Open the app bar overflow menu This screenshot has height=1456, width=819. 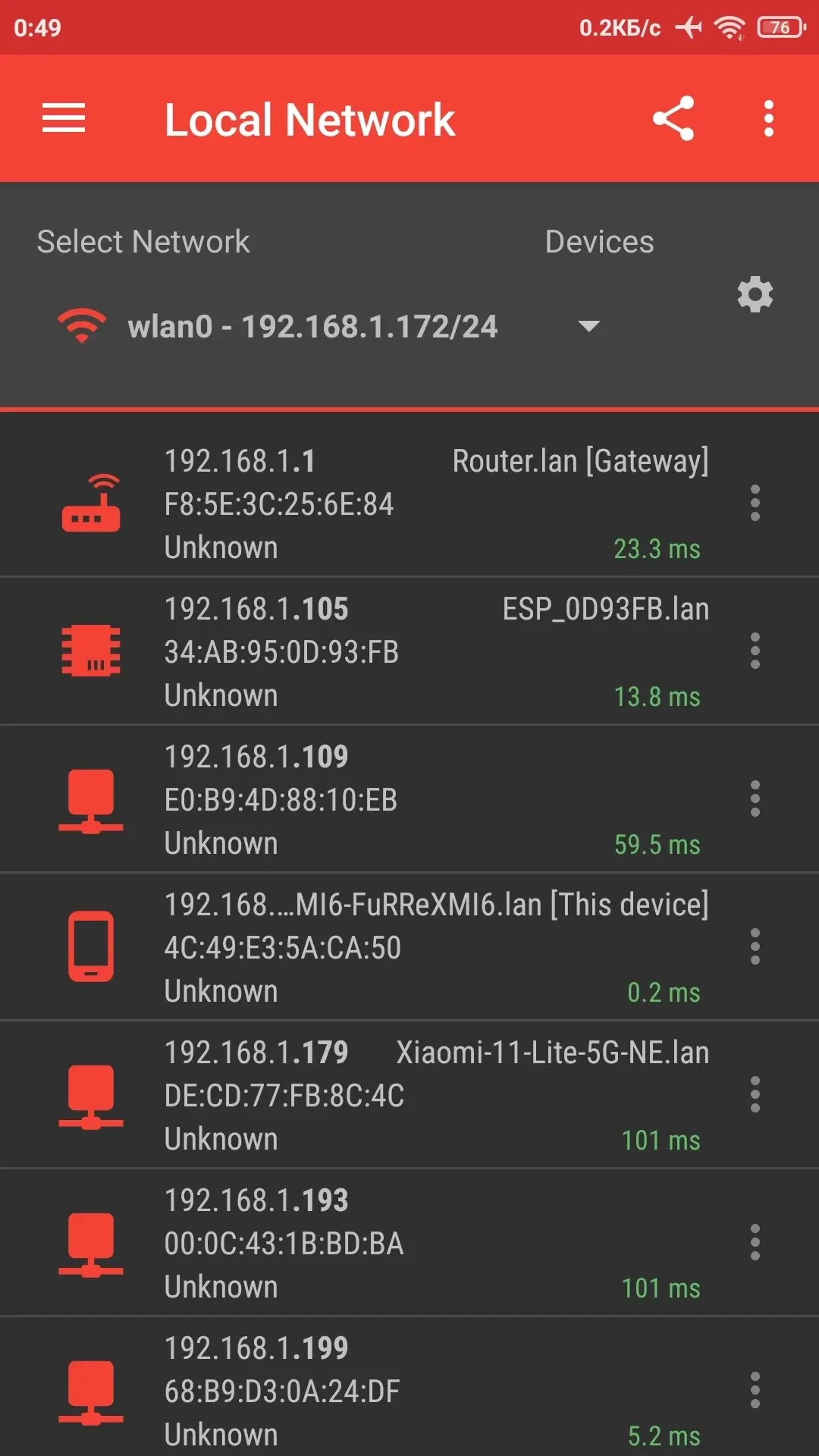pos(769,118)
